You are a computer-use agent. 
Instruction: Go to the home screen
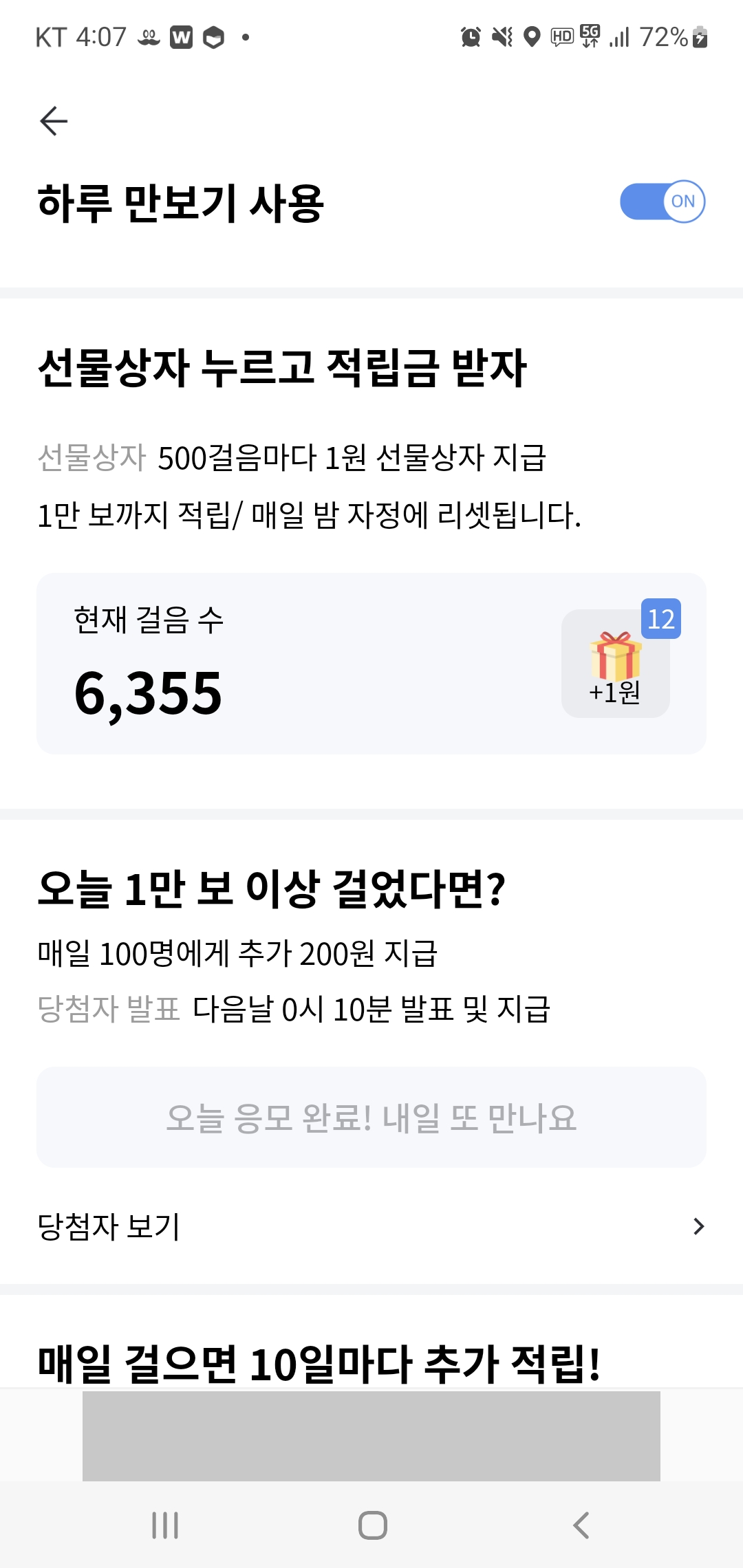click(372, 1525)
